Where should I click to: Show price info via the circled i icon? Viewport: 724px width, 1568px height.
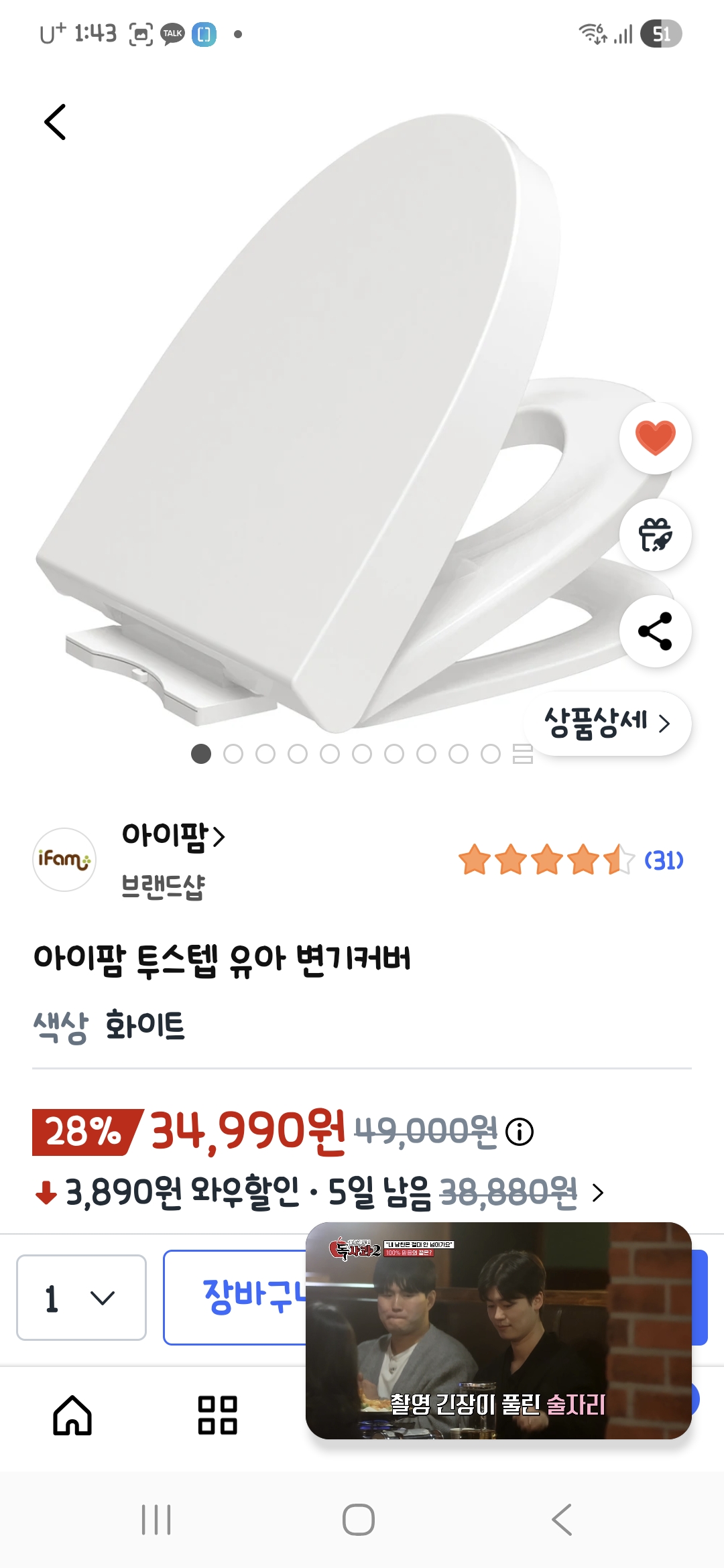coord(520,1132)
